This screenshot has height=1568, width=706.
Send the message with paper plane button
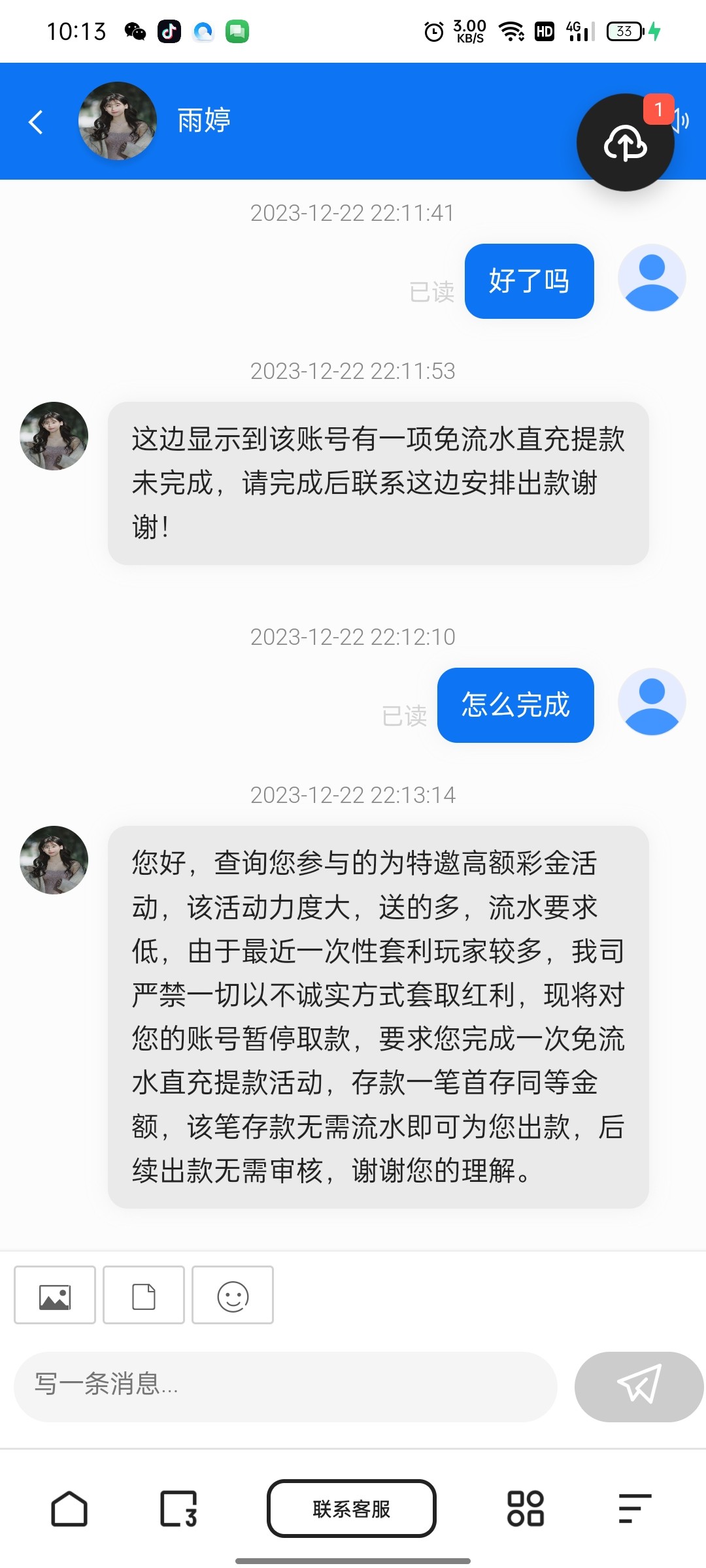[x=639, y=1384]
